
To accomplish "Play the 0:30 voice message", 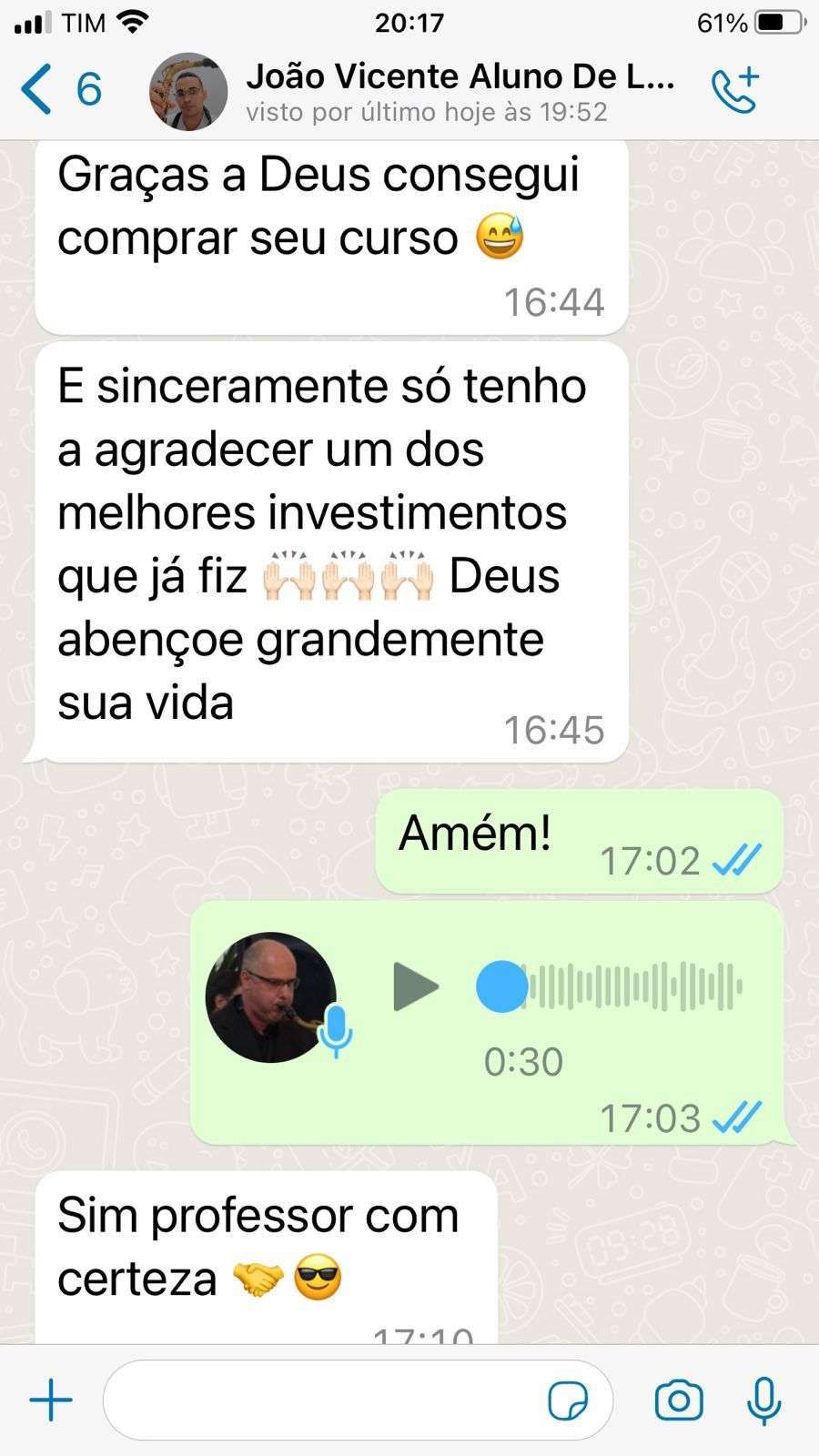I will 416,986.
